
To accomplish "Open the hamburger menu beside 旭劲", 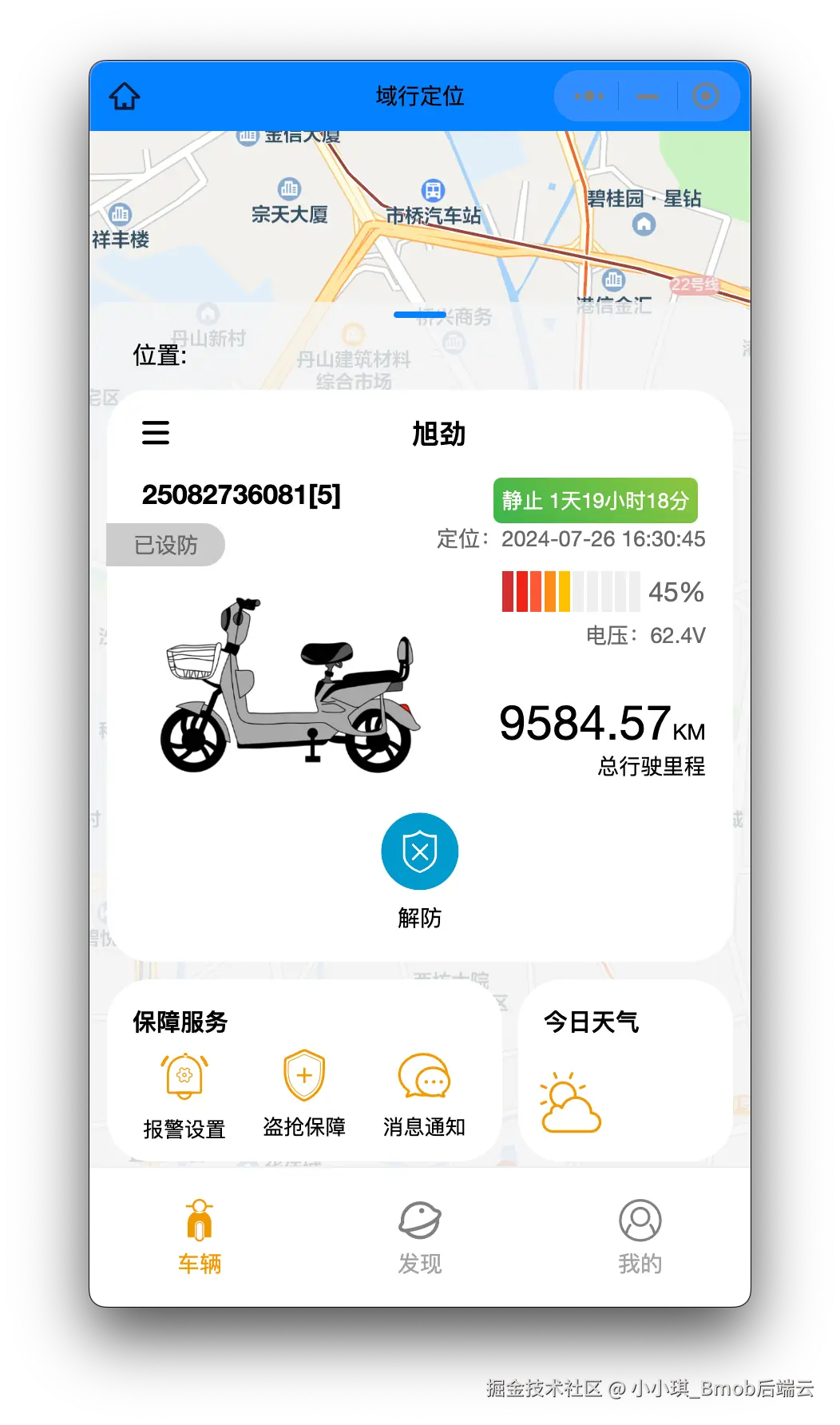I will (156, 433).
